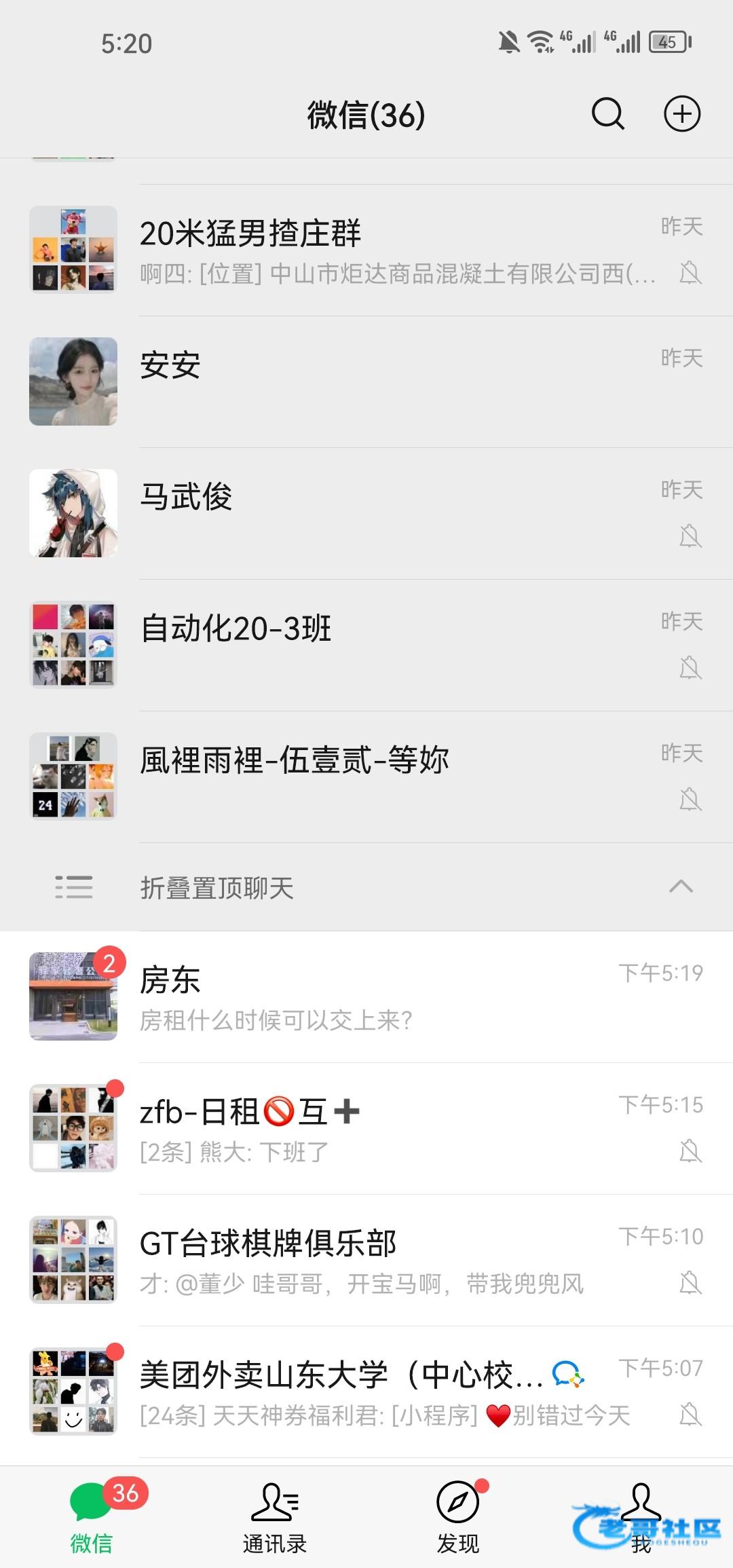The image size is (733, 1568).
Task: Open the chat with 安安
Action: 366,381
